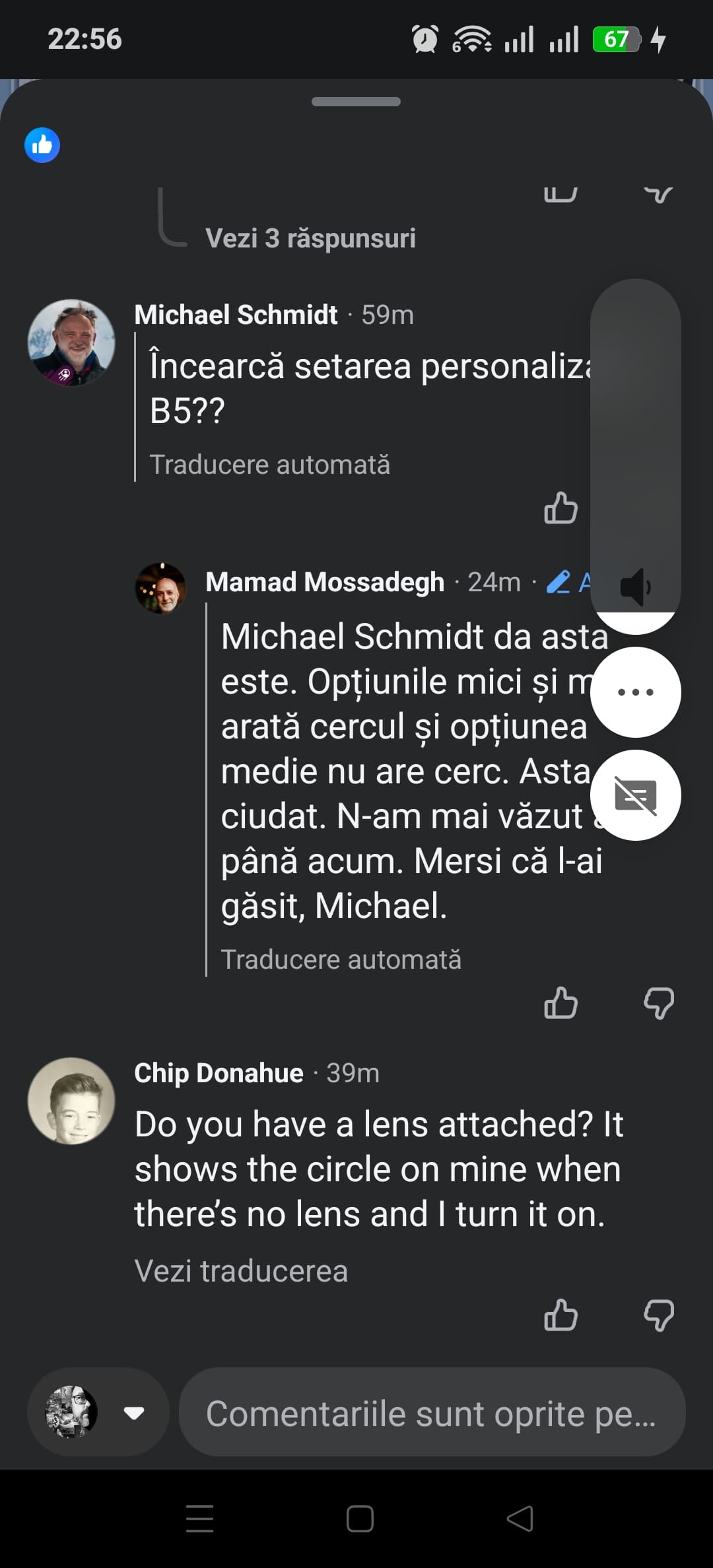
Task: Open Michael Schmidt's name link
Action: [236, 315]
